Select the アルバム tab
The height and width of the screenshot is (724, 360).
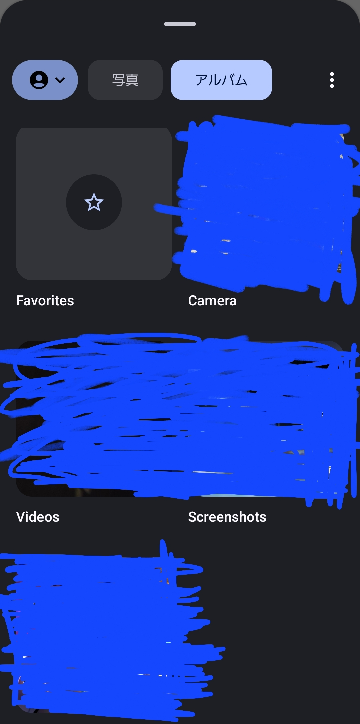[x=221, y=80]
